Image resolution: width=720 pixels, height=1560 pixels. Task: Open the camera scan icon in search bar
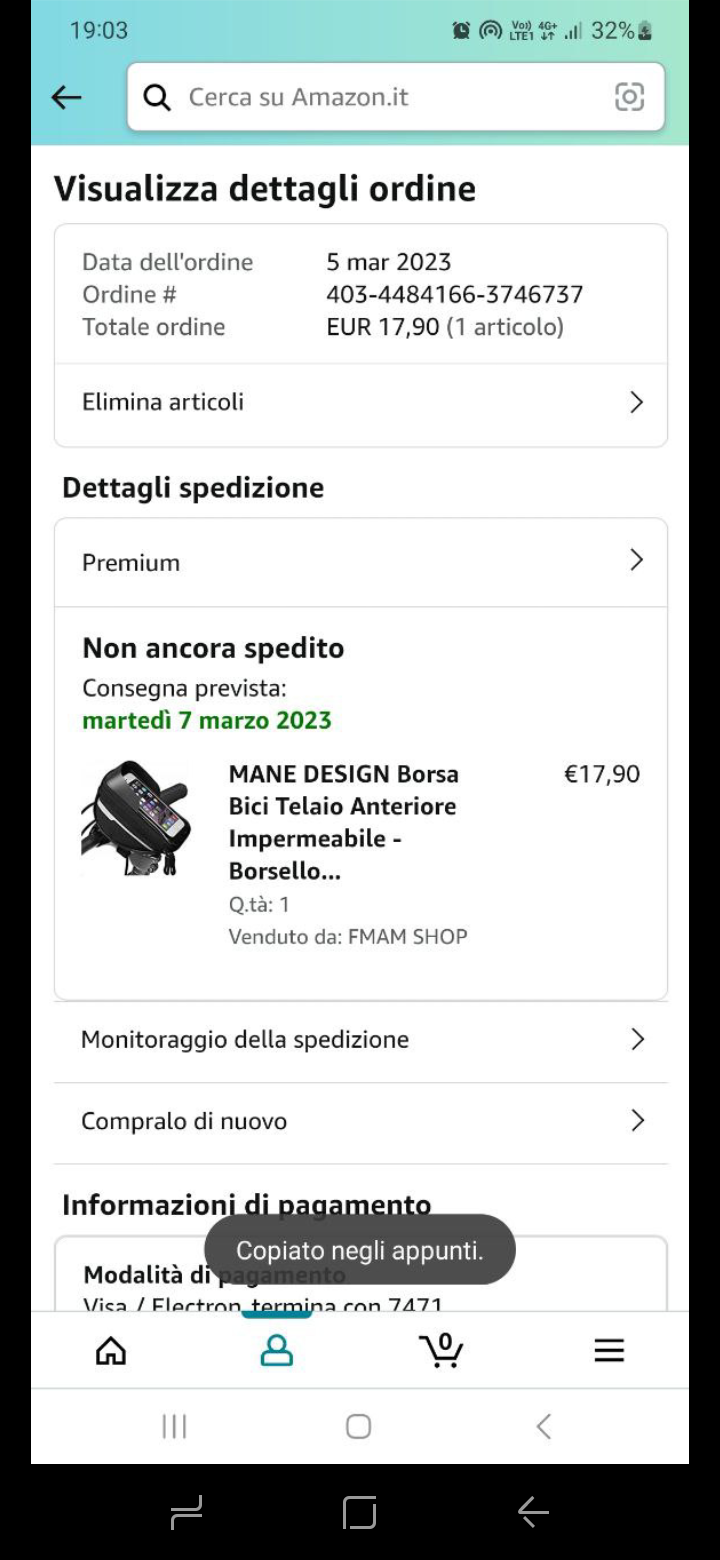click(629, 97)
